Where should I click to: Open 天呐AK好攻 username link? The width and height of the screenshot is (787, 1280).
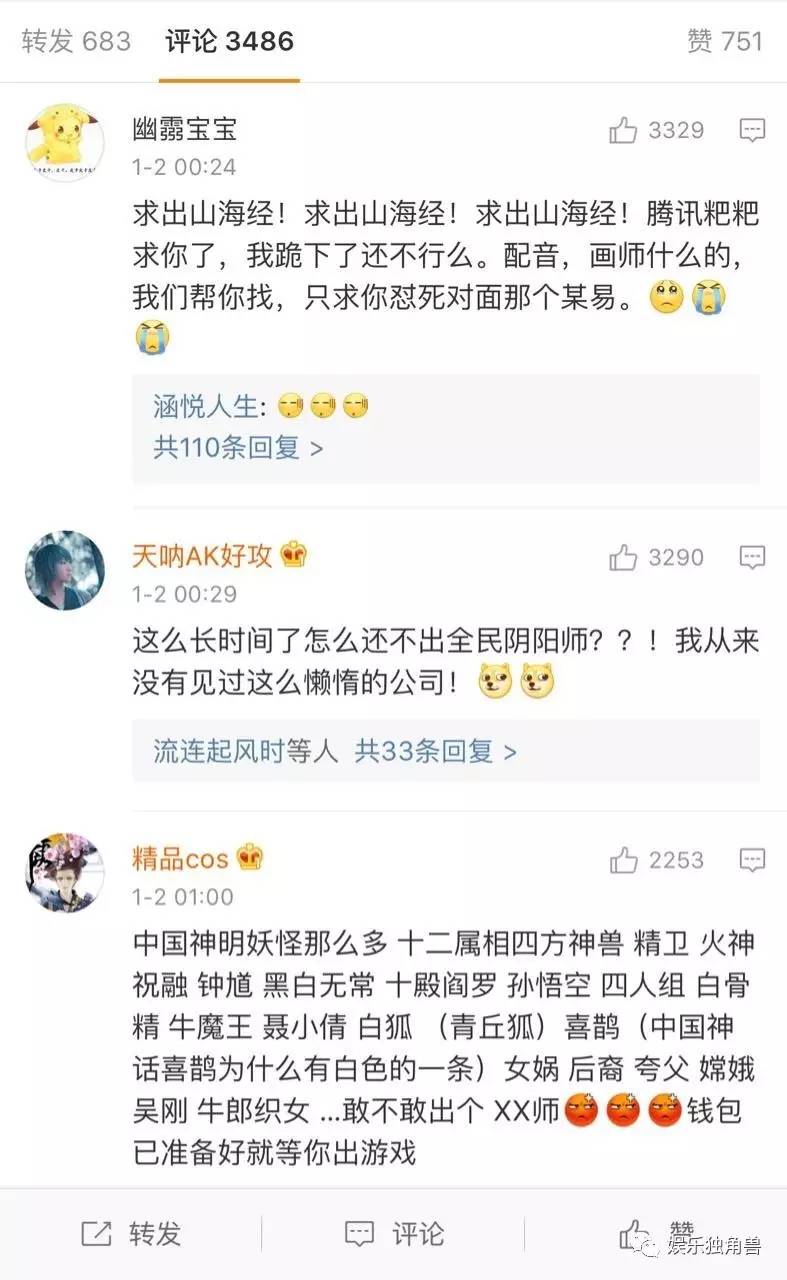click(x=201, y=556)
